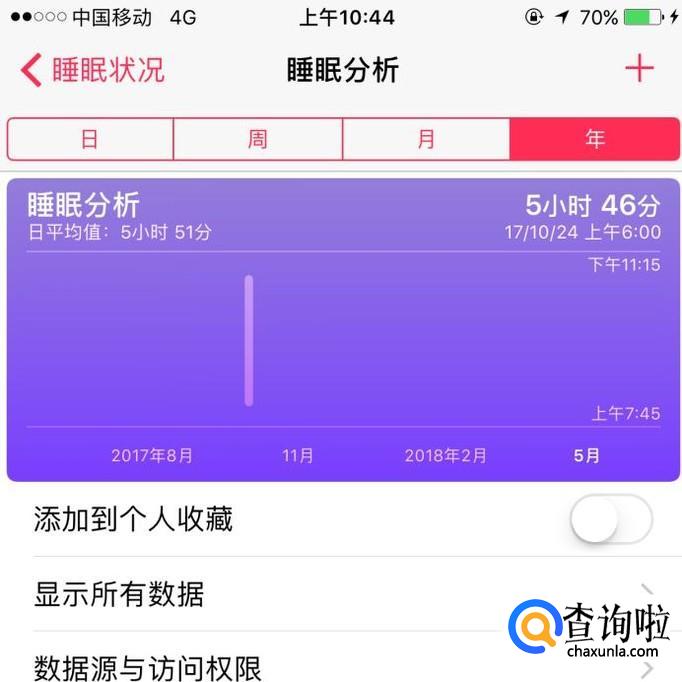Switch to the 日 view

(90, 139)
